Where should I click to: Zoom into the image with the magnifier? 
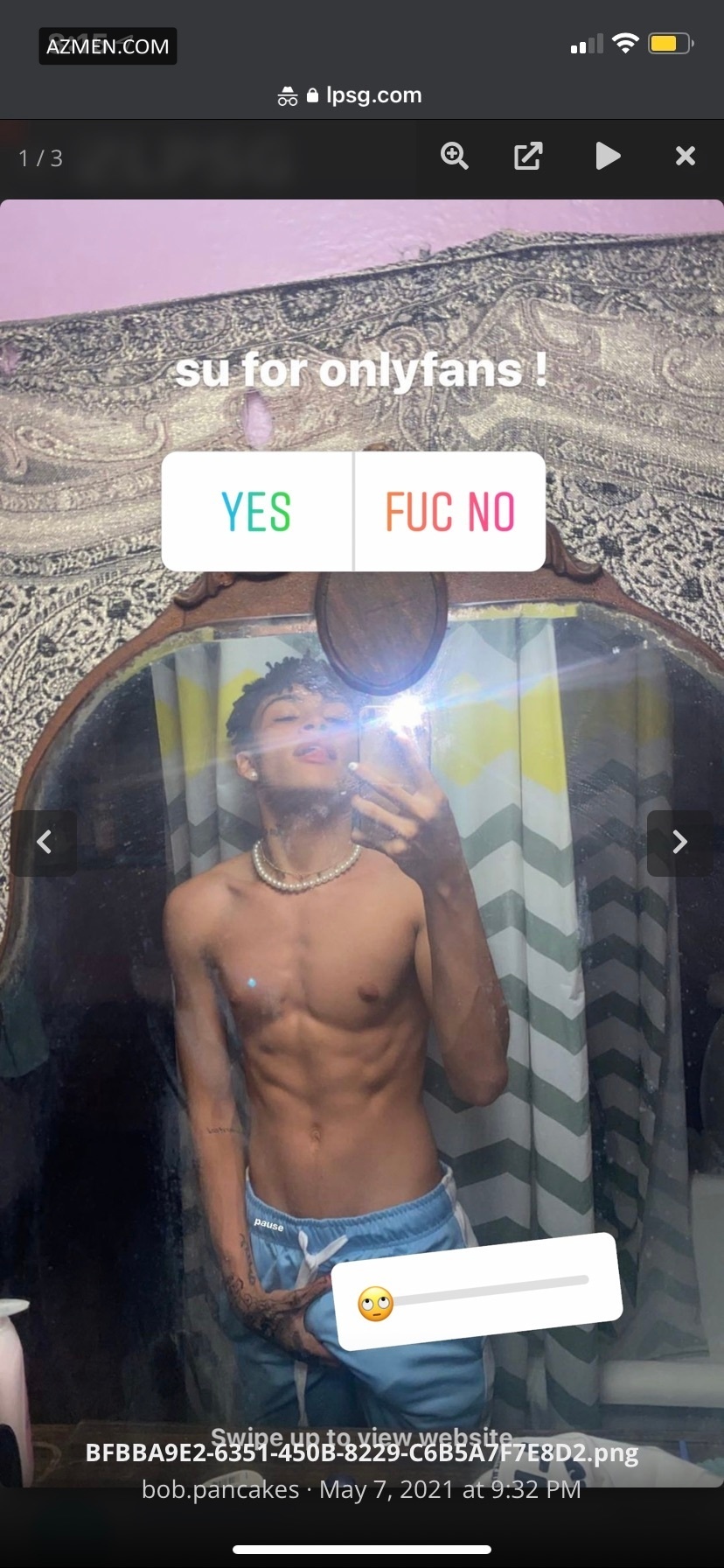point(454,157)
